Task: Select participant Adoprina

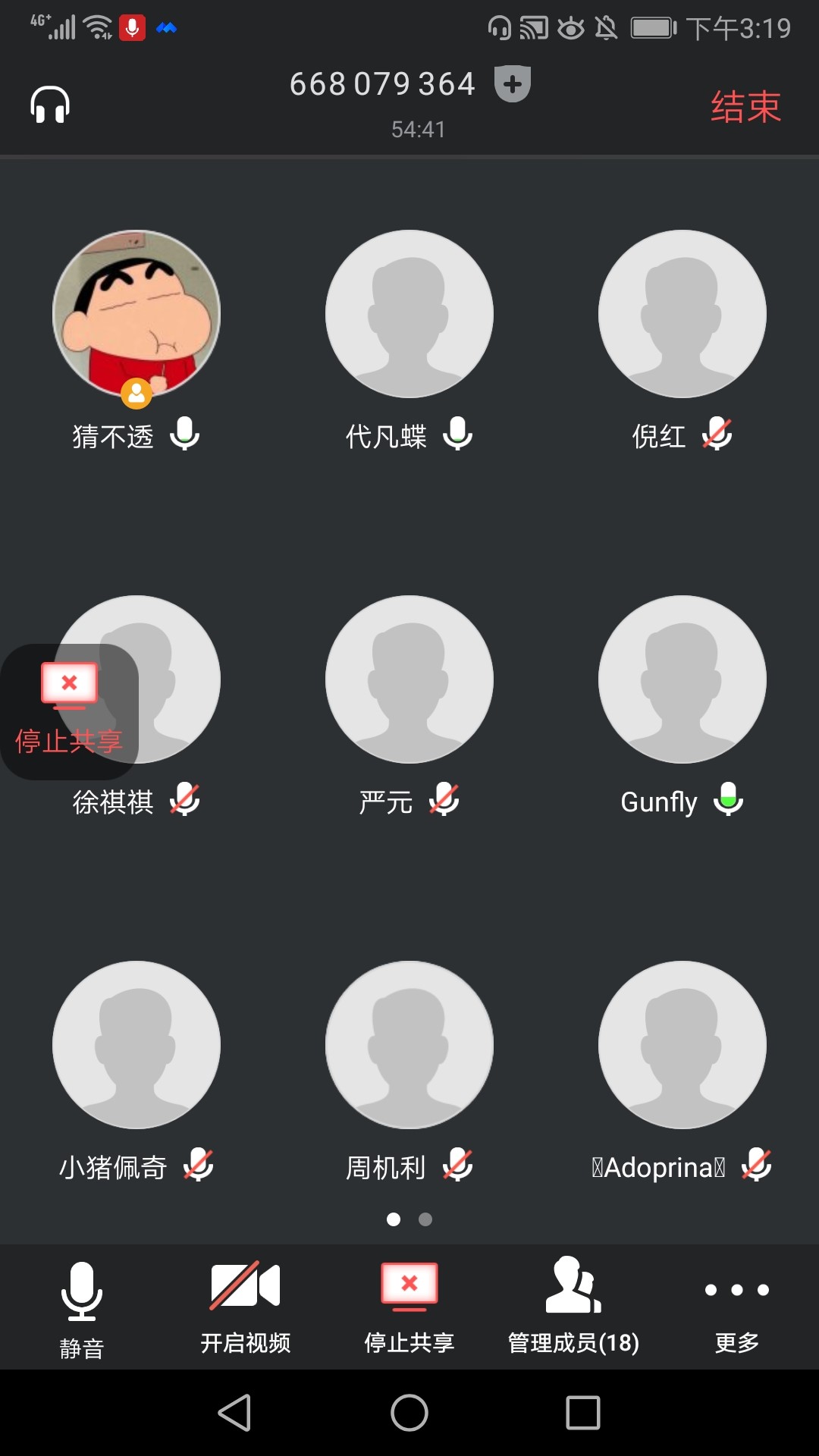Action: point(682,1045)
